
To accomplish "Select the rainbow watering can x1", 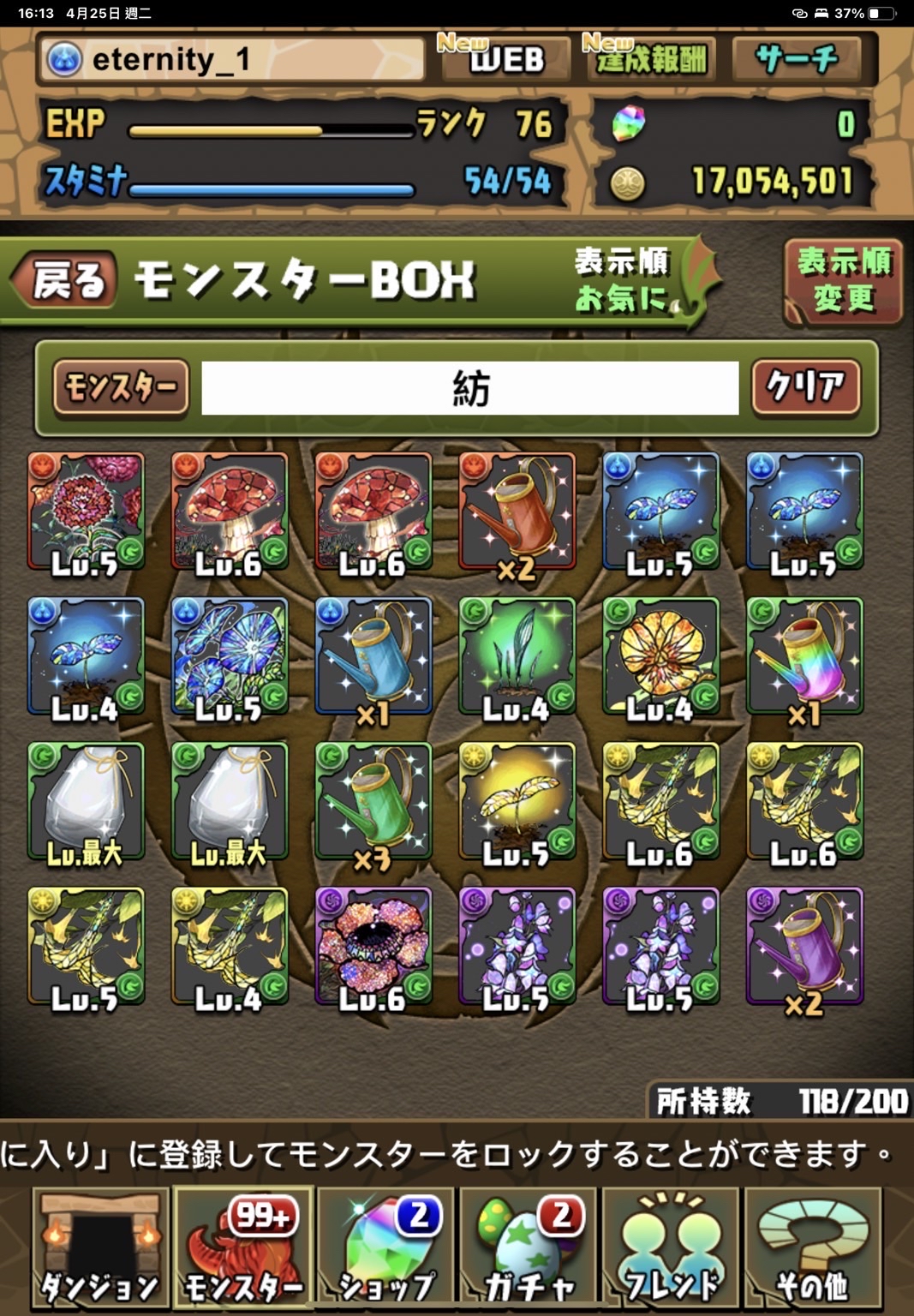I will tap(804, 657).
